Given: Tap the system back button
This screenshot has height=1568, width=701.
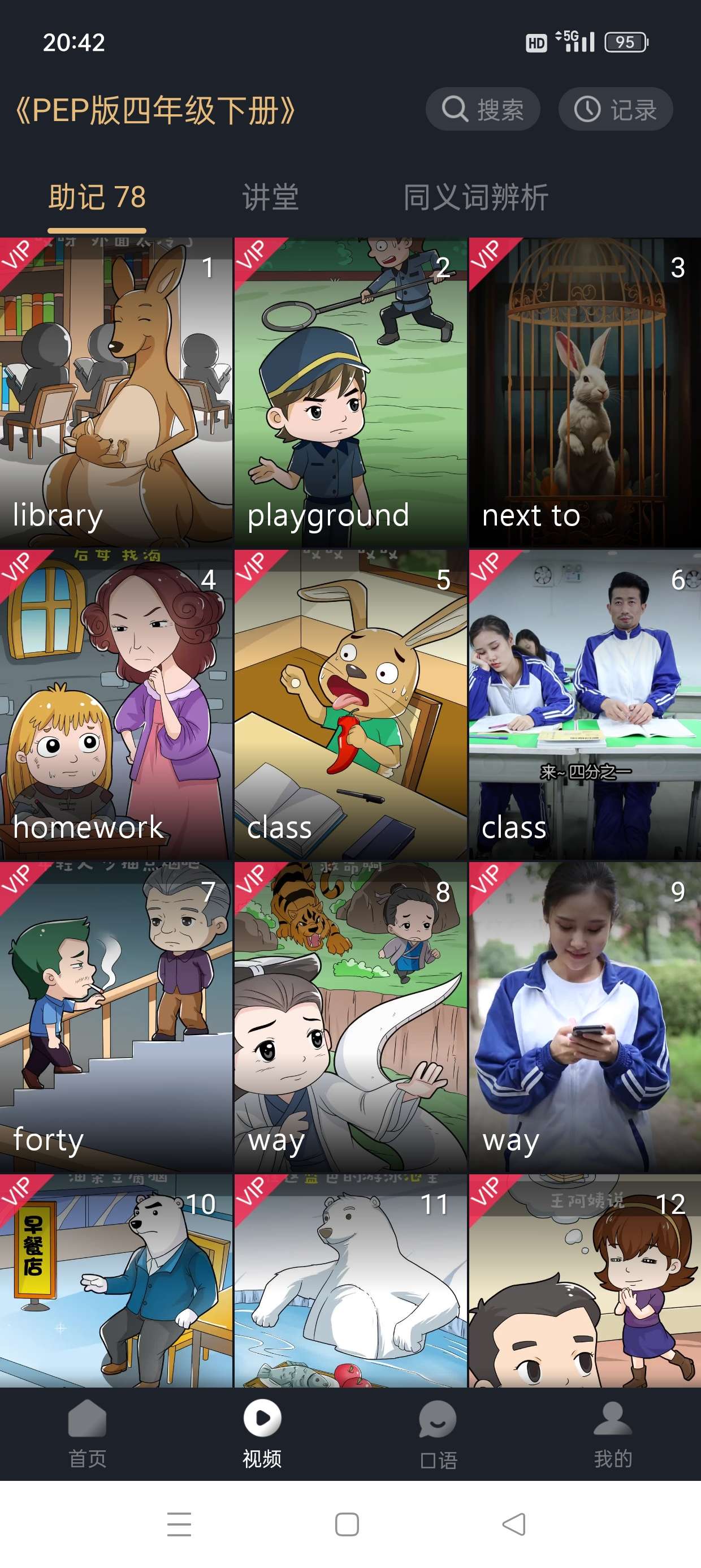Looking at the screenshot, I should pos(514,1524).
